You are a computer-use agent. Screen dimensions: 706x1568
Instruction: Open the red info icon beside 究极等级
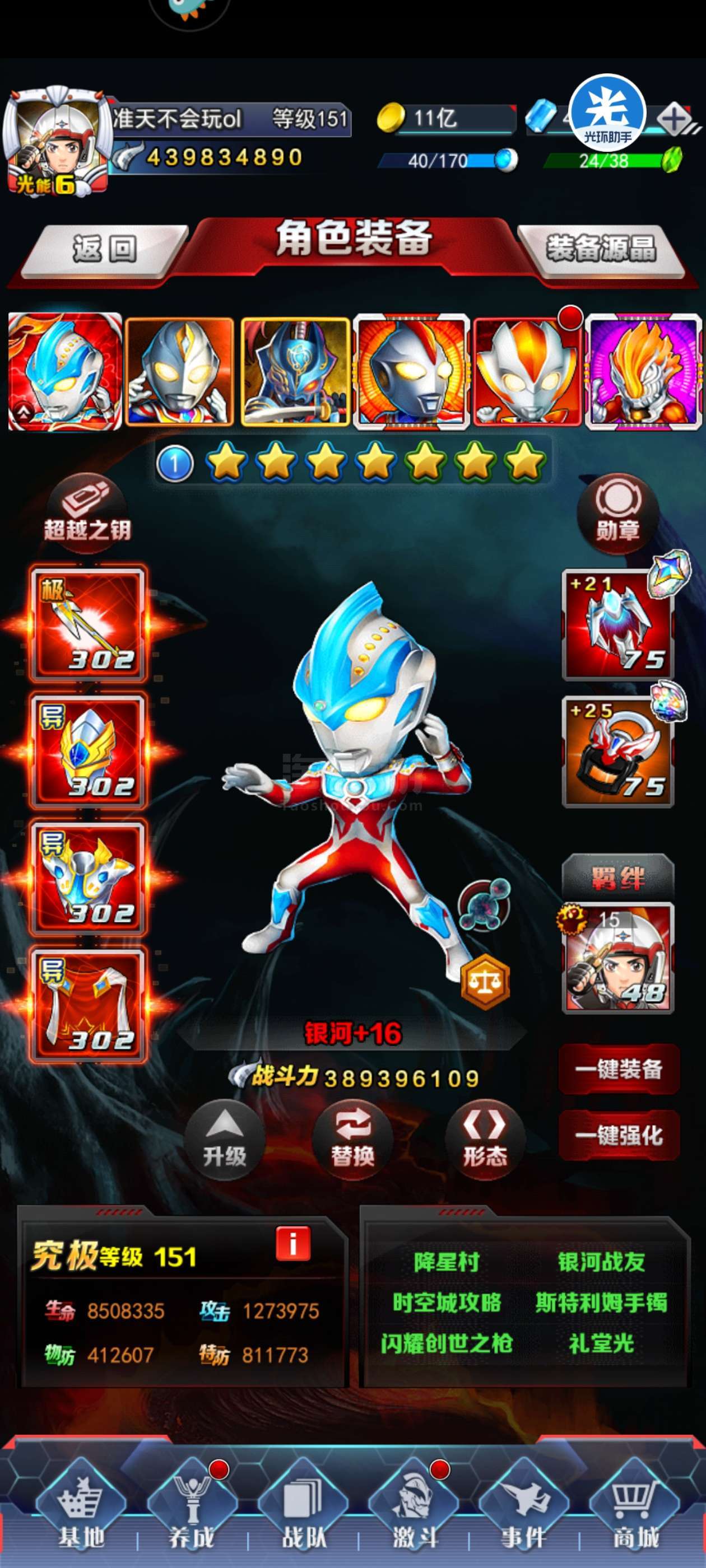point(293,1243)
